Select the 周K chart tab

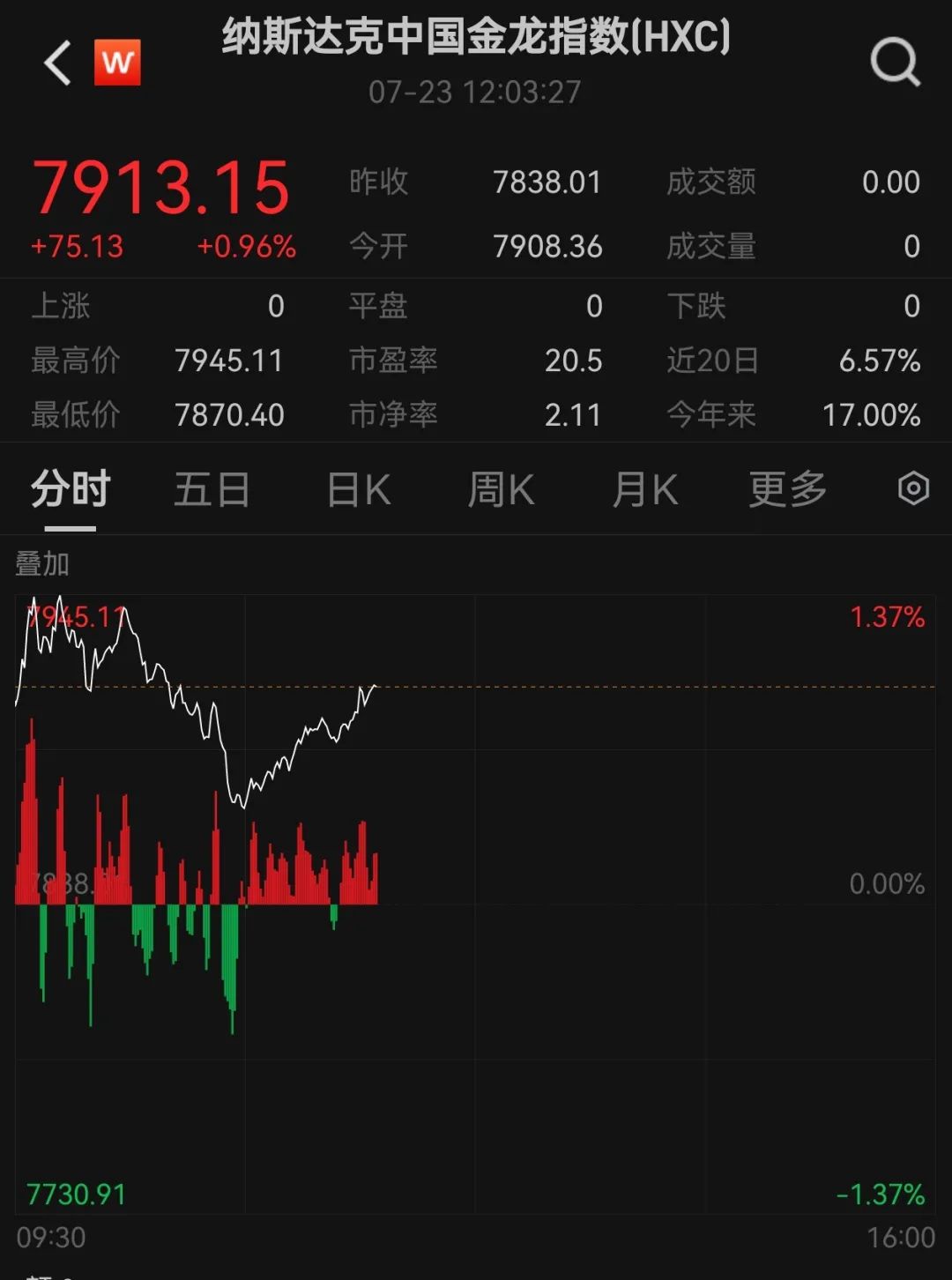pyautogui.click(x=501, y=489)
